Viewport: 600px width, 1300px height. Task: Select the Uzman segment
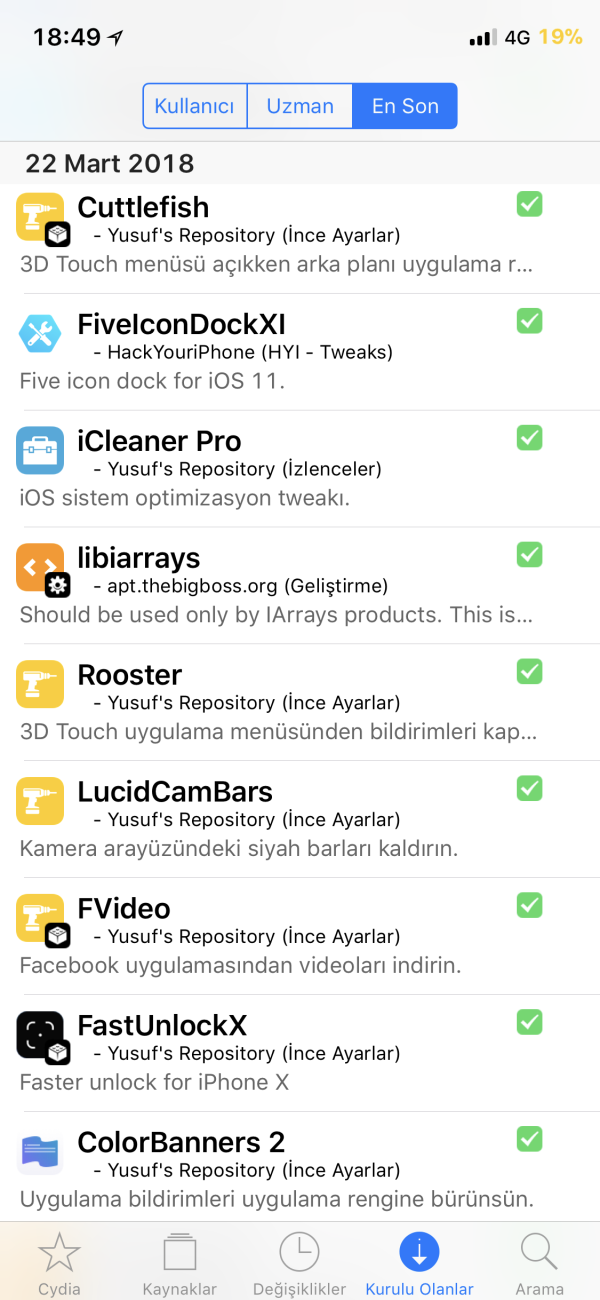[300, 106]
